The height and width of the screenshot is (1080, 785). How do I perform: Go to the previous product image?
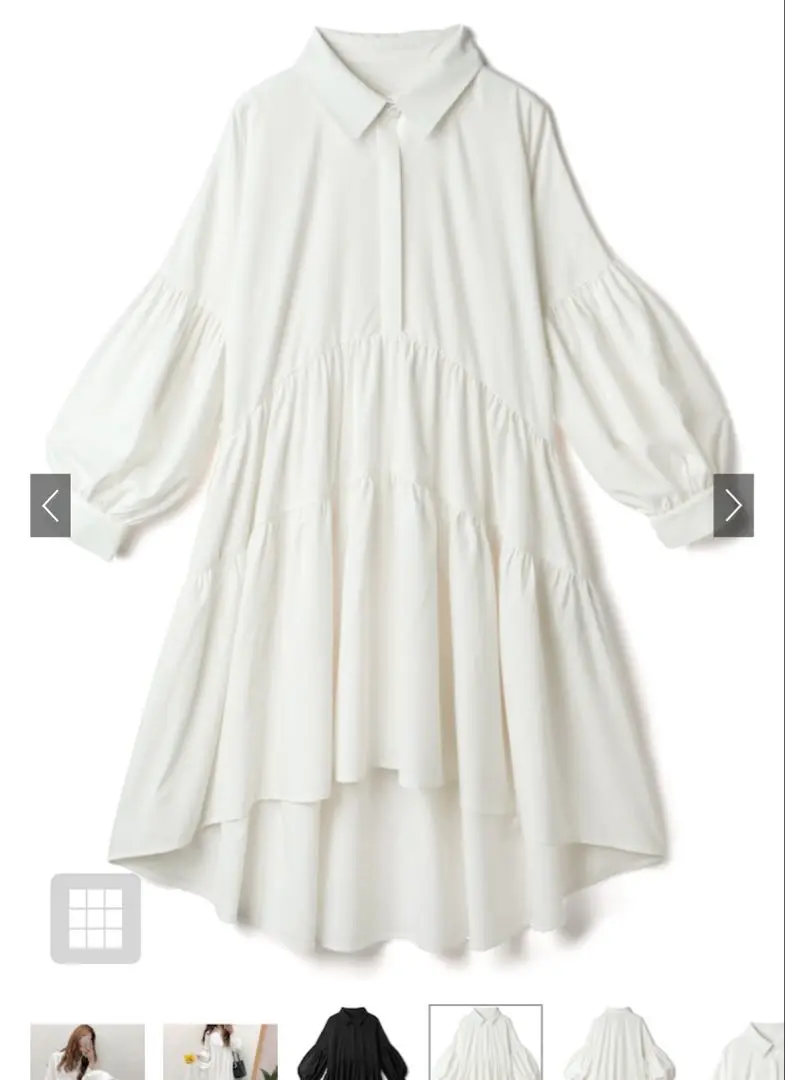tap(50, 505)
